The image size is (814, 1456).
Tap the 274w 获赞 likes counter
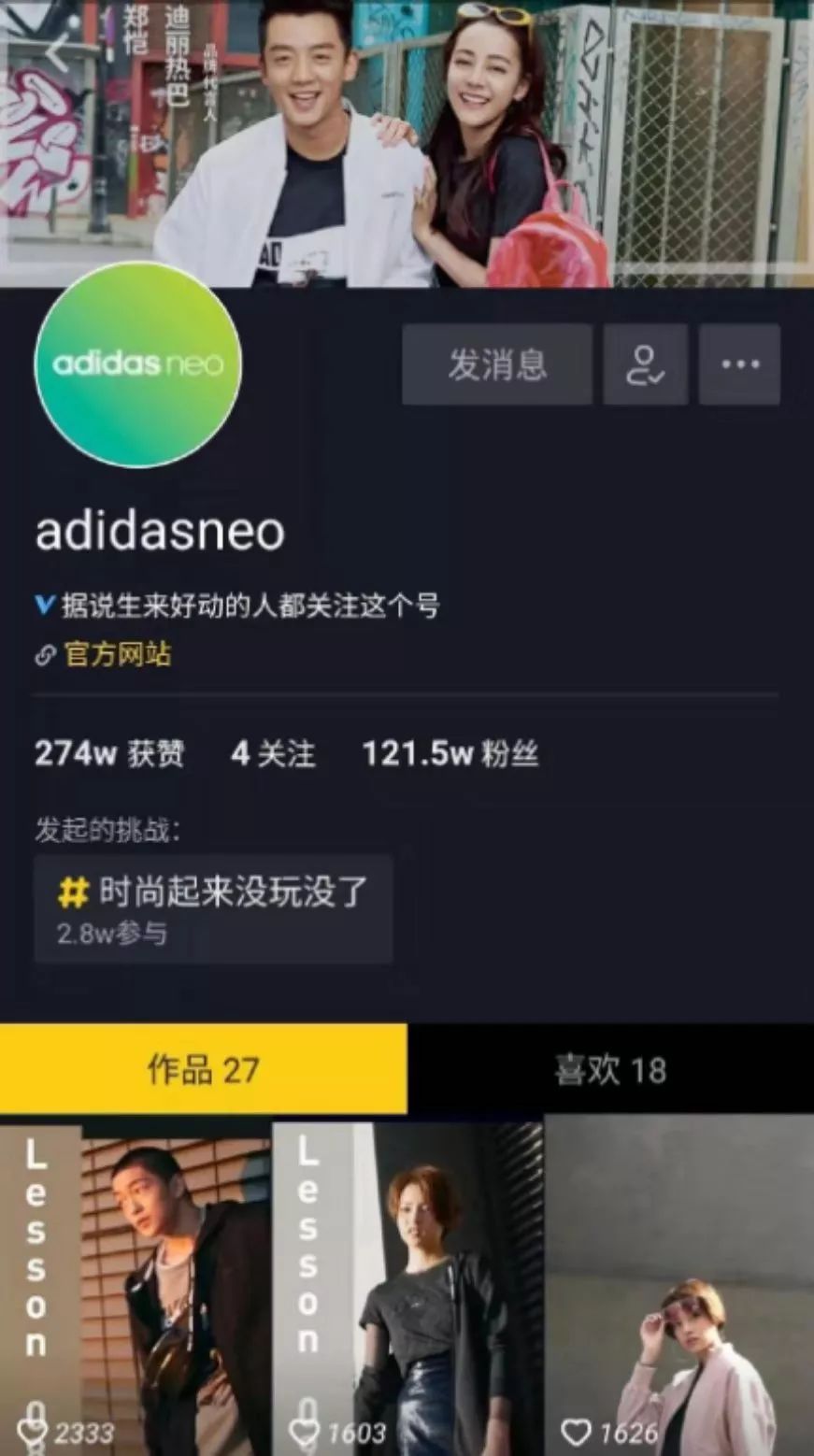tap(109, 753)
